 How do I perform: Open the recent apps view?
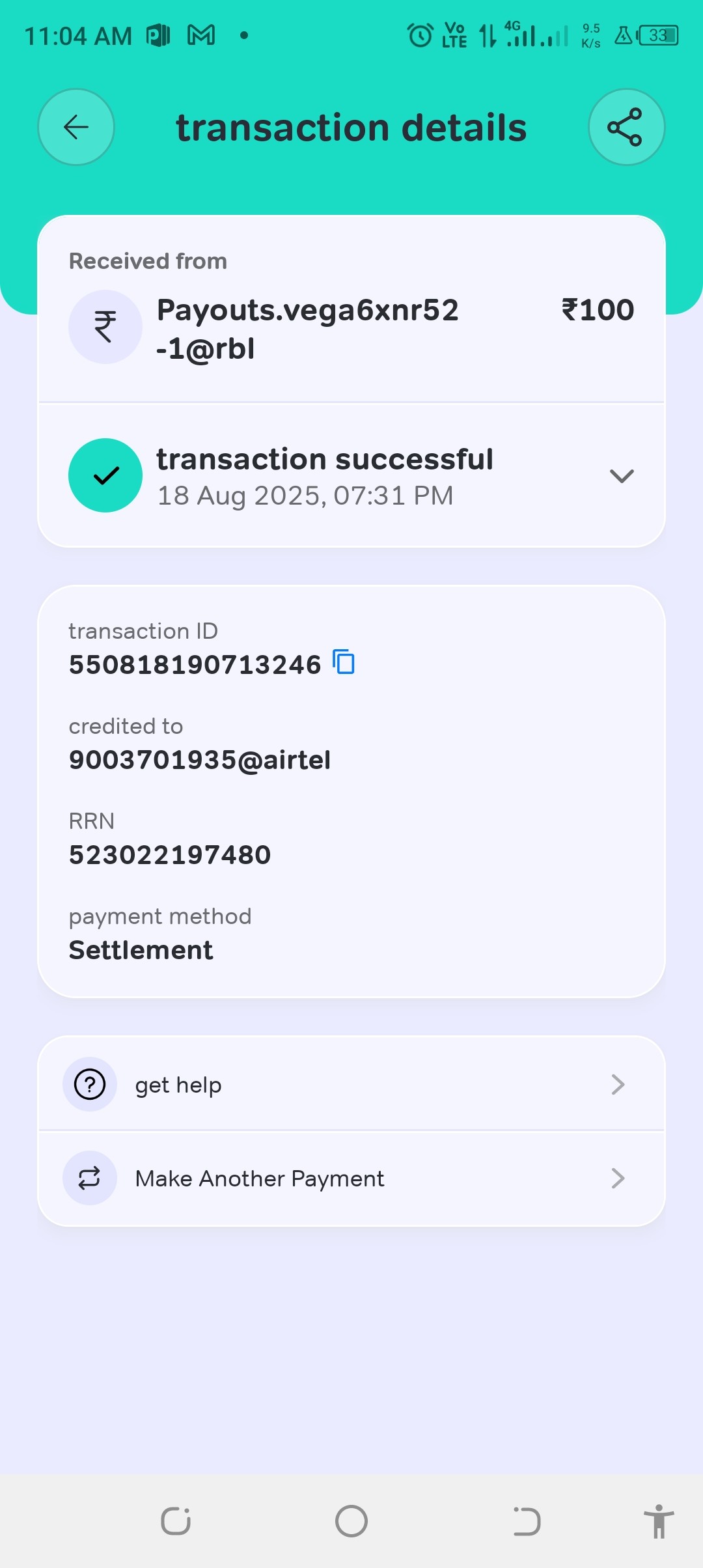click(176, 1521)
